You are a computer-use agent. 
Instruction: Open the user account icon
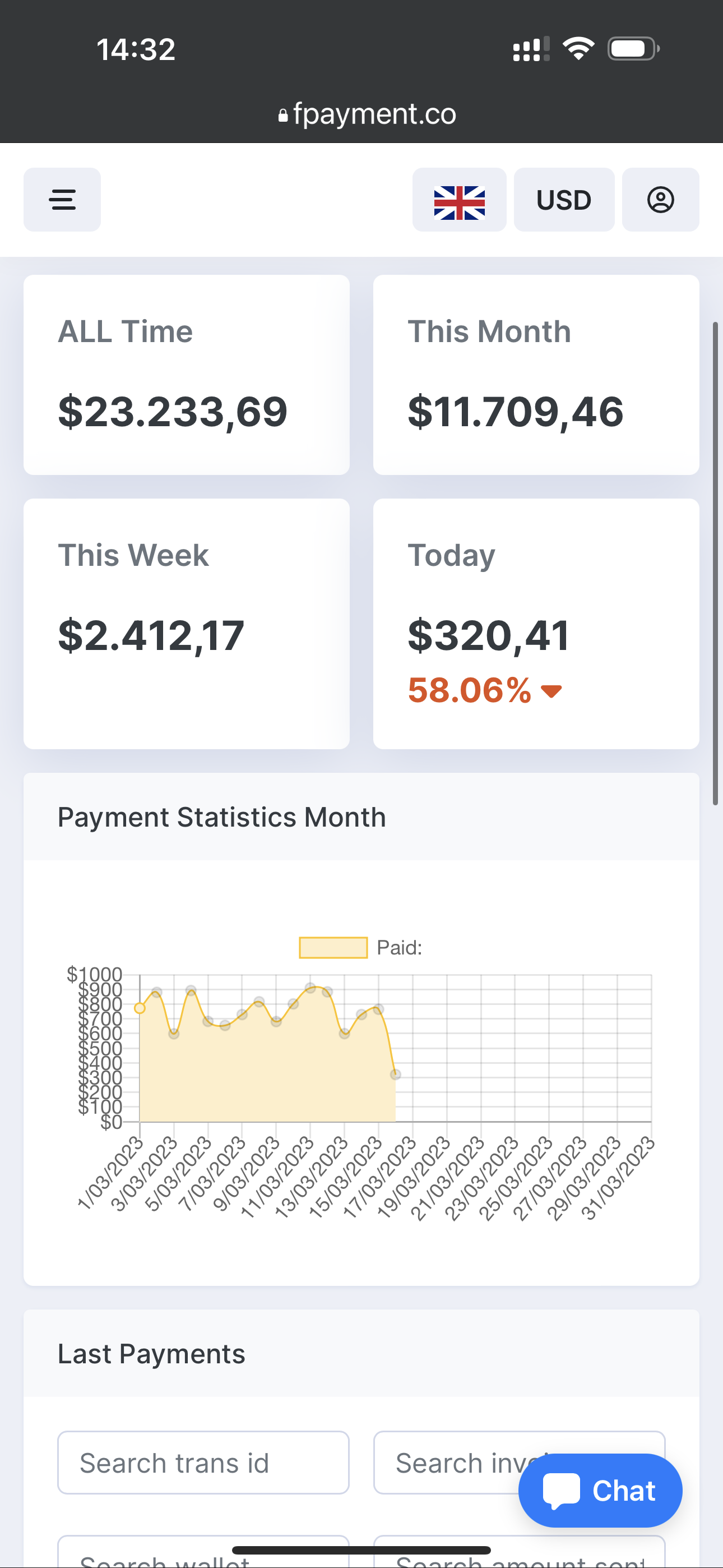pyautogui.click(x=660, y=200)
